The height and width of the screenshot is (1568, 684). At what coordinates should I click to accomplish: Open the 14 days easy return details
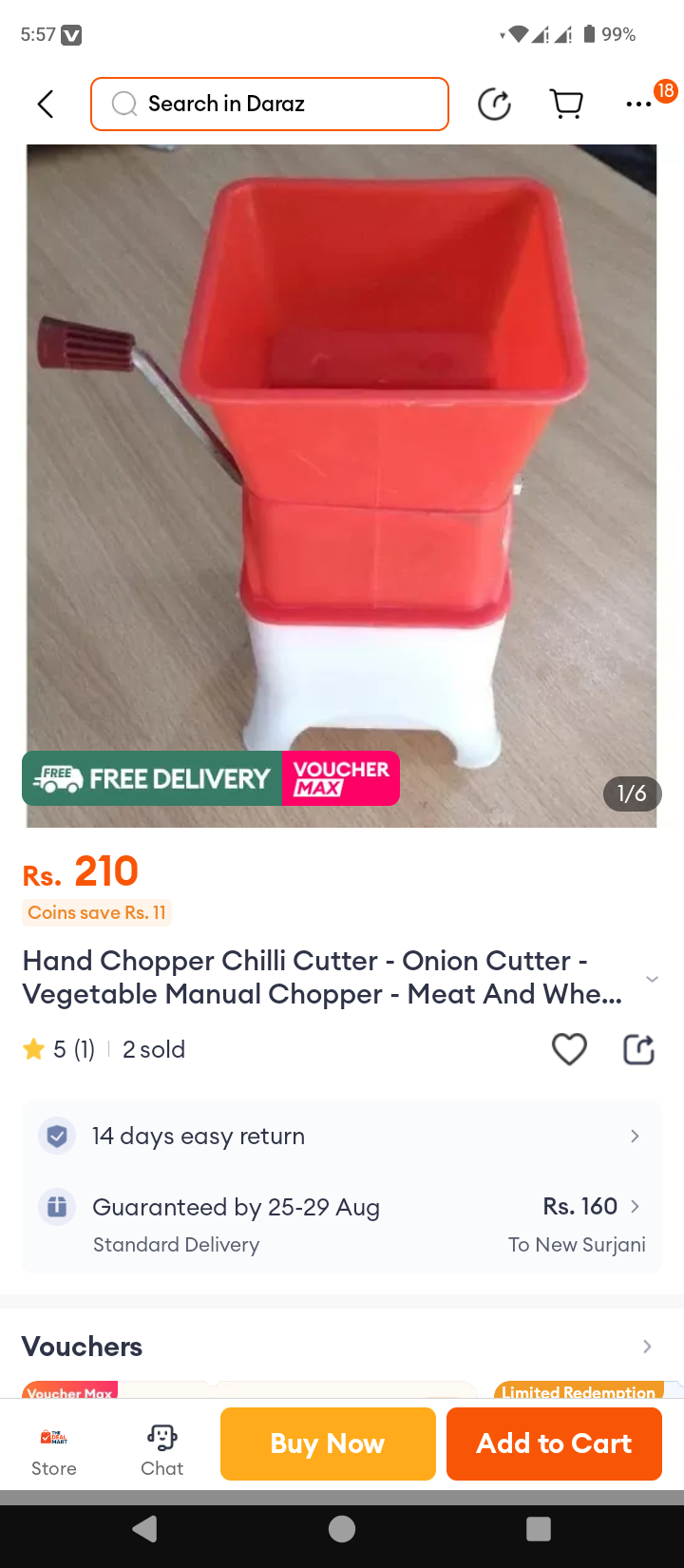342,1136
